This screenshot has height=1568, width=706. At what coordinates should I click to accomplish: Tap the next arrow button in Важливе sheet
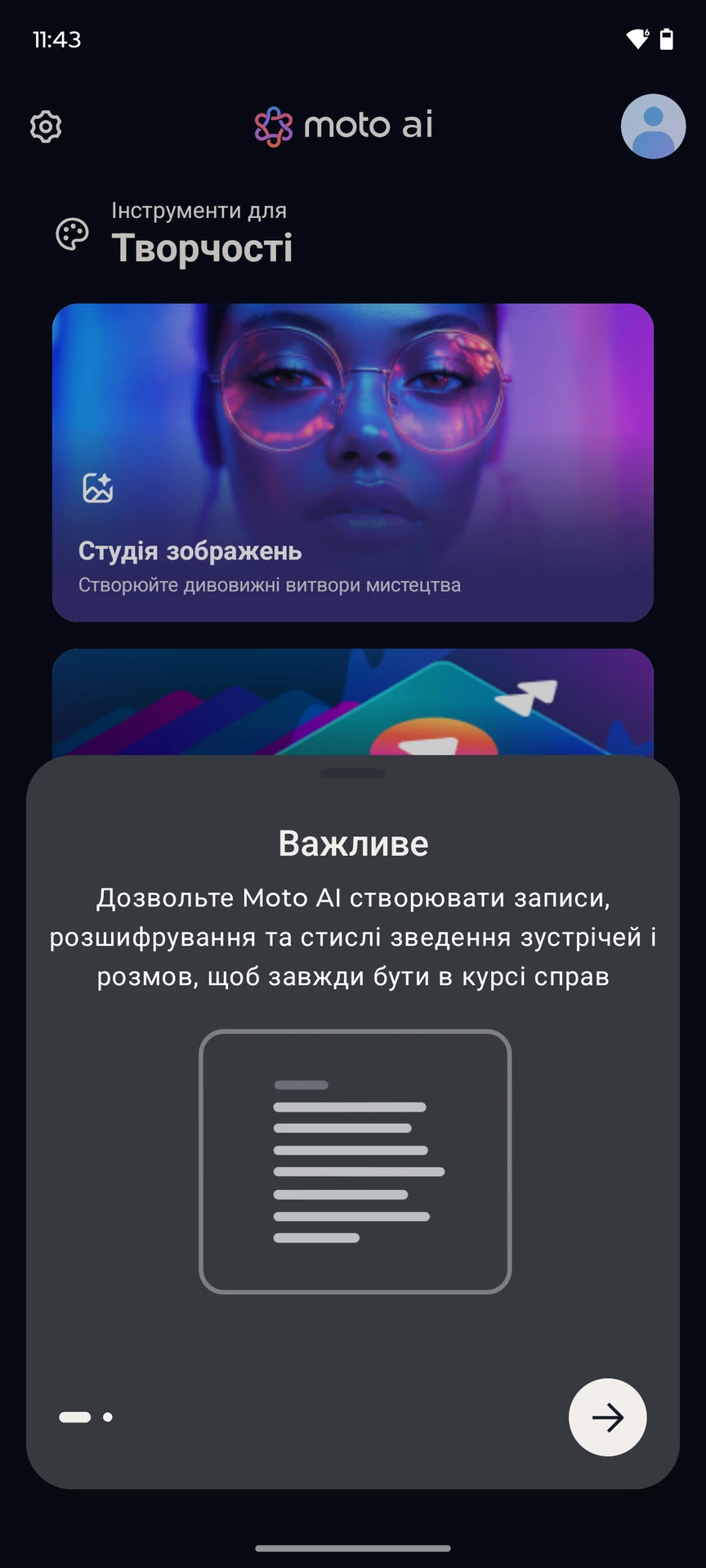click(x=607, y=1417)
